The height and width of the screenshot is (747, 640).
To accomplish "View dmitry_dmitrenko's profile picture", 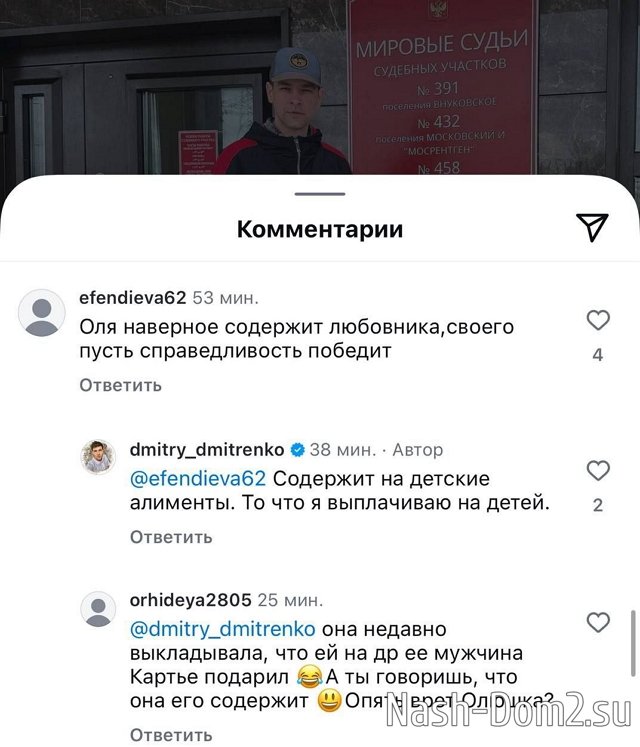I will click(99, 457).
